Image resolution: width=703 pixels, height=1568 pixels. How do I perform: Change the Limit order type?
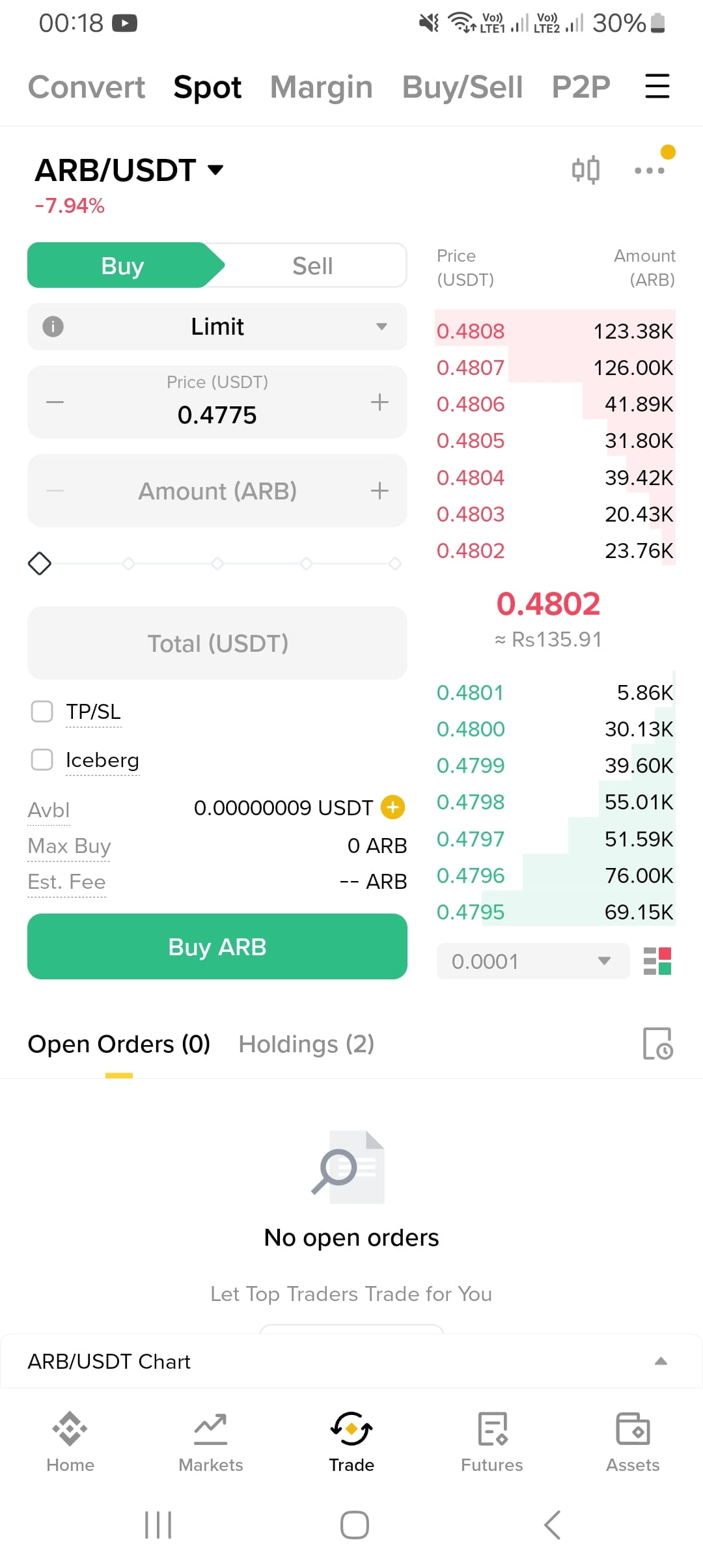click(217, 326)
